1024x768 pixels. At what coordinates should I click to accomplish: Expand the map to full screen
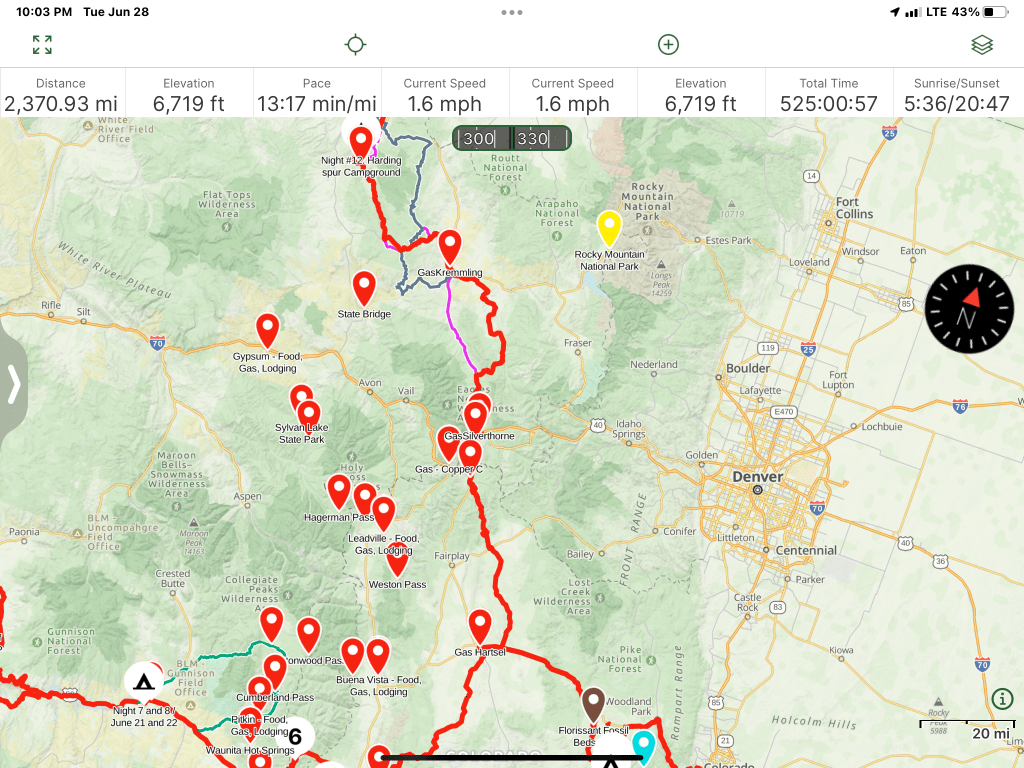point(42,45)
